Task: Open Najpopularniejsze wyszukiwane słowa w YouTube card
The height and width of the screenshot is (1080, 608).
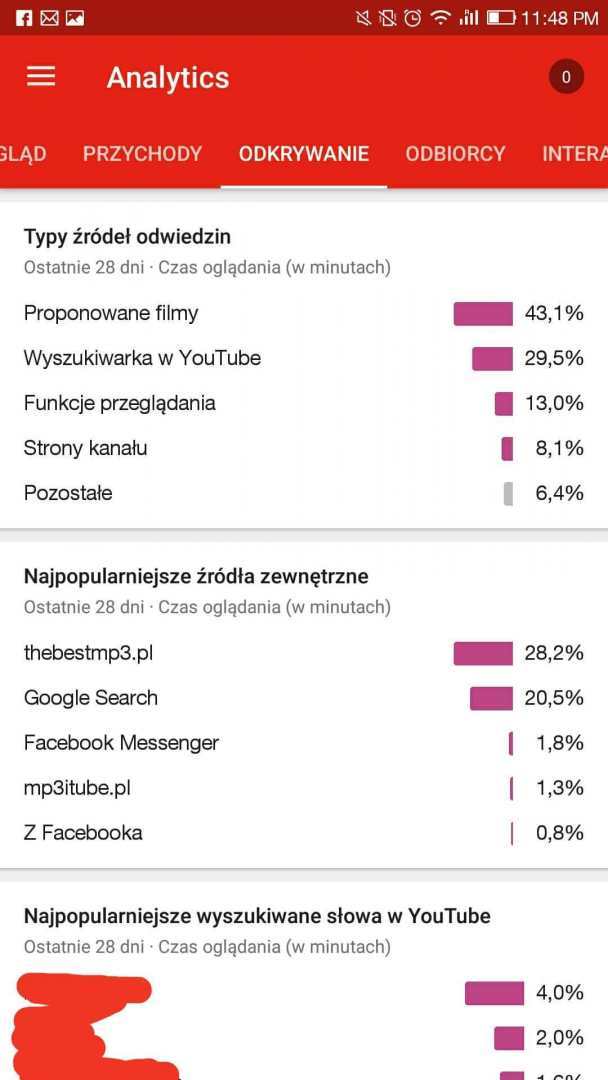Action: (x=257, y=917)
